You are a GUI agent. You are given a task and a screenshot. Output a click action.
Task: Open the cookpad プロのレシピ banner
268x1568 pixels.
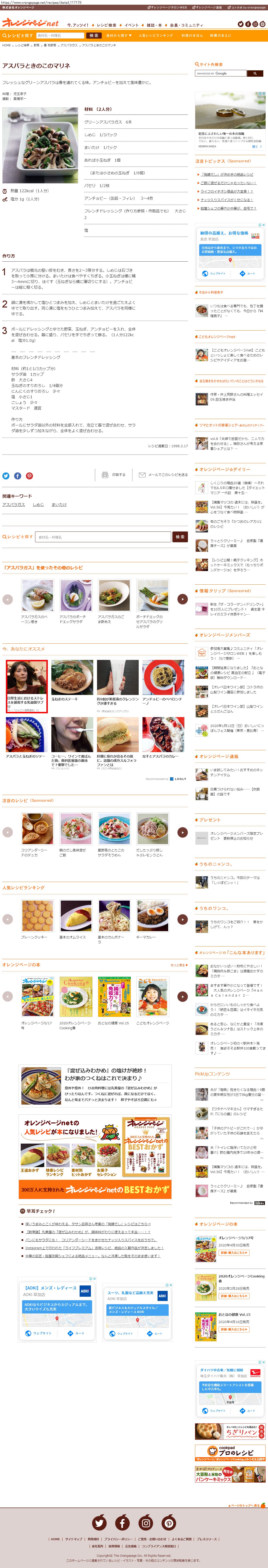point(230,1453)
